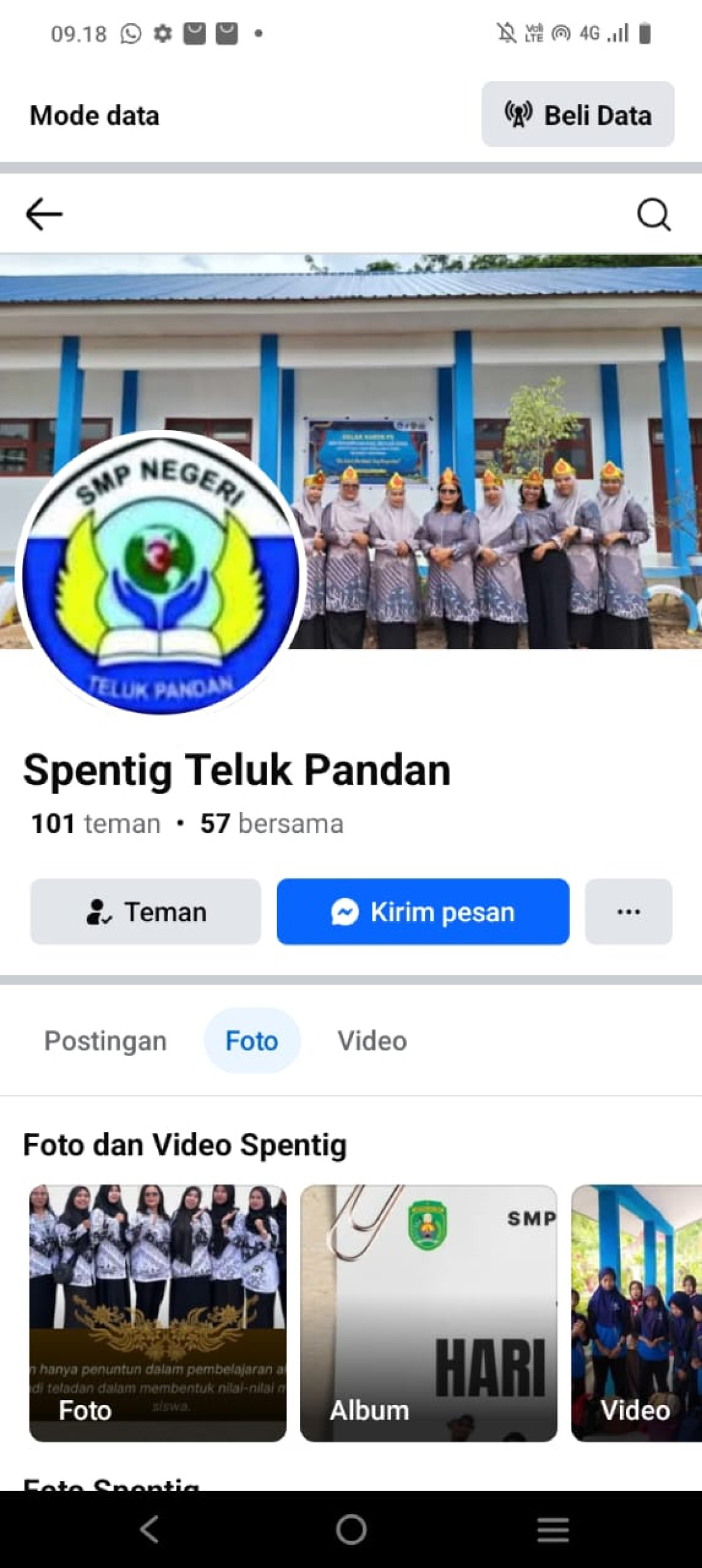Go back using the arrow icon
702x1568 pixels.
click(x=44, y=214)
